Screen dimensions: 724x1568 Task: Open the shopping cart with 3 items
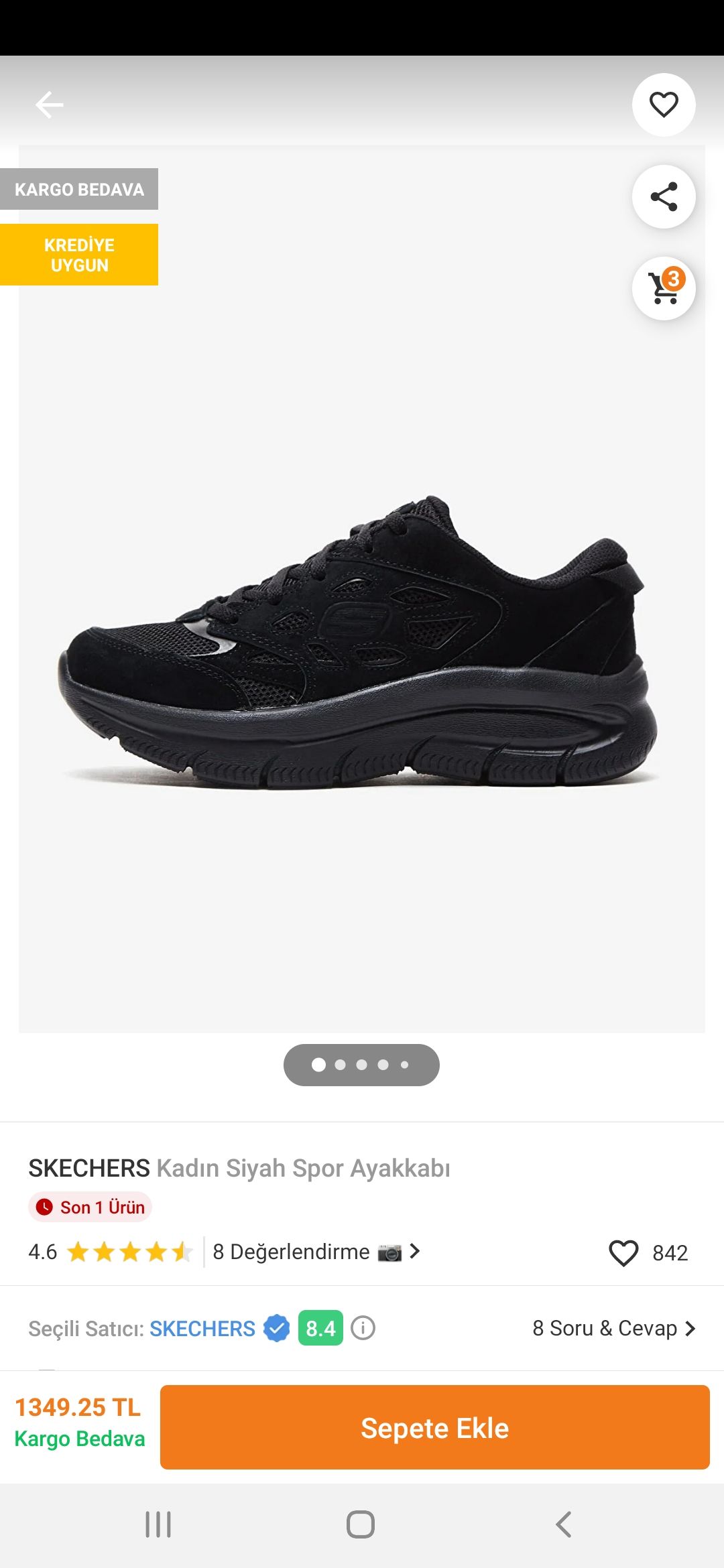(664, 288)
